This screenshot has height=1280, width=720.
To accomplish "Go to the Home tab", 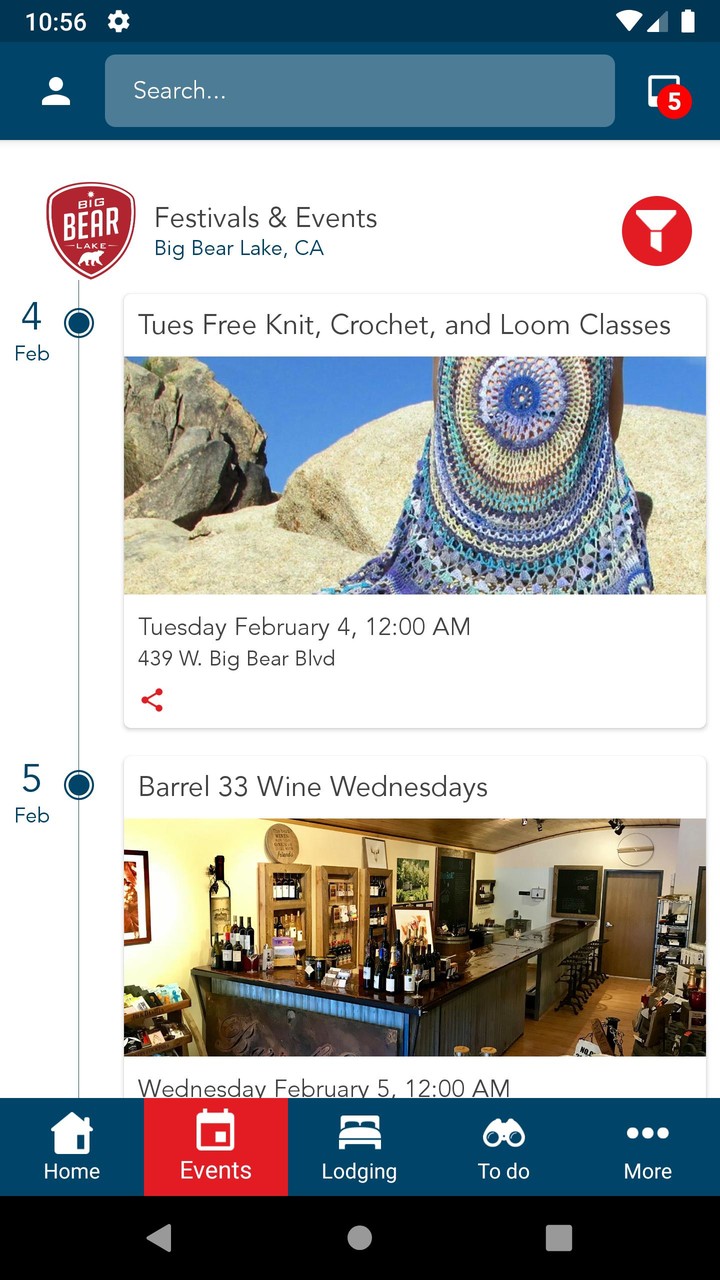I will [72, 1147].
